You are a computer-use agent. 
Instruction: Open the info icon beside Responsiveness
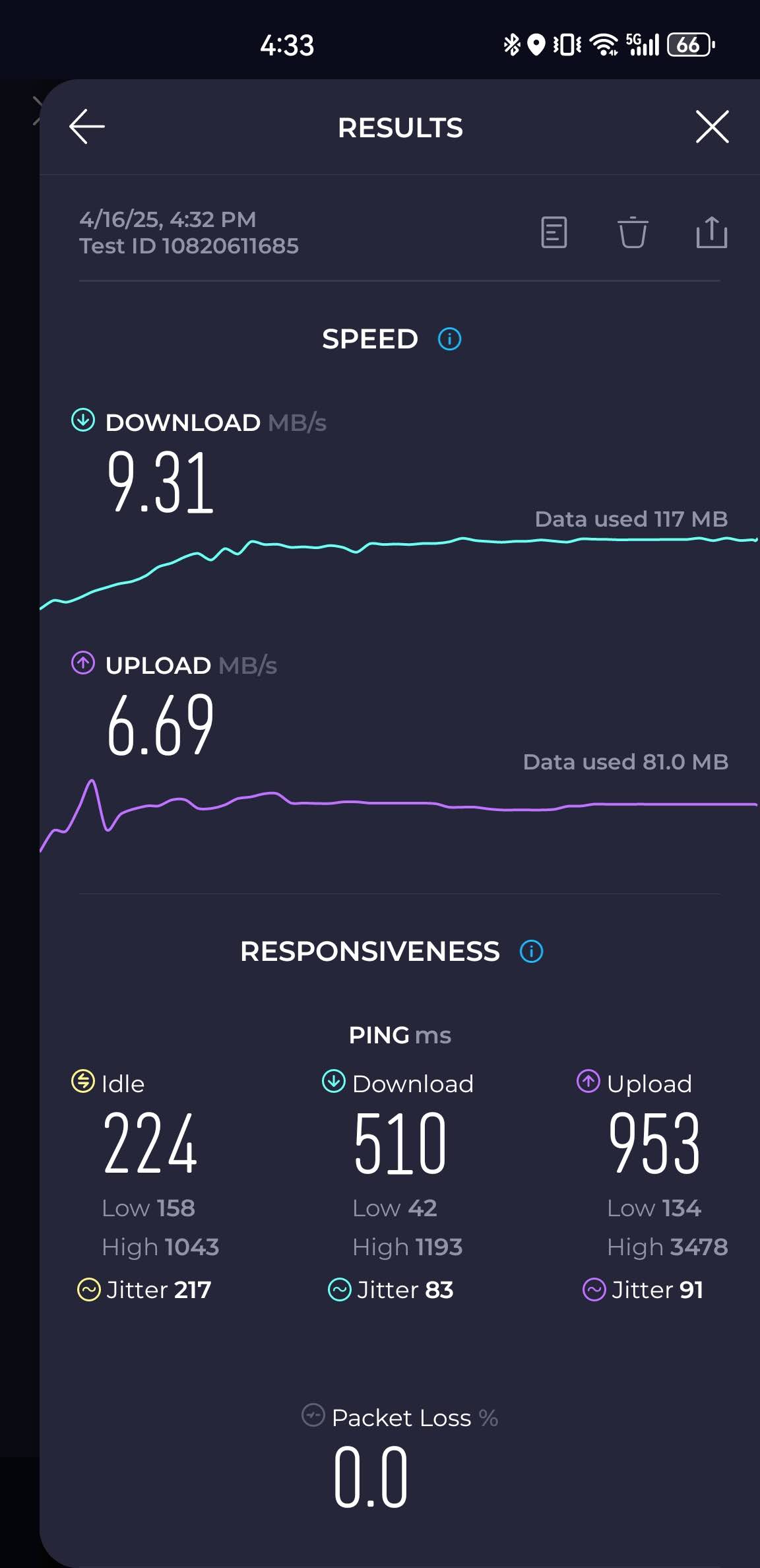(x=532, y=952)
